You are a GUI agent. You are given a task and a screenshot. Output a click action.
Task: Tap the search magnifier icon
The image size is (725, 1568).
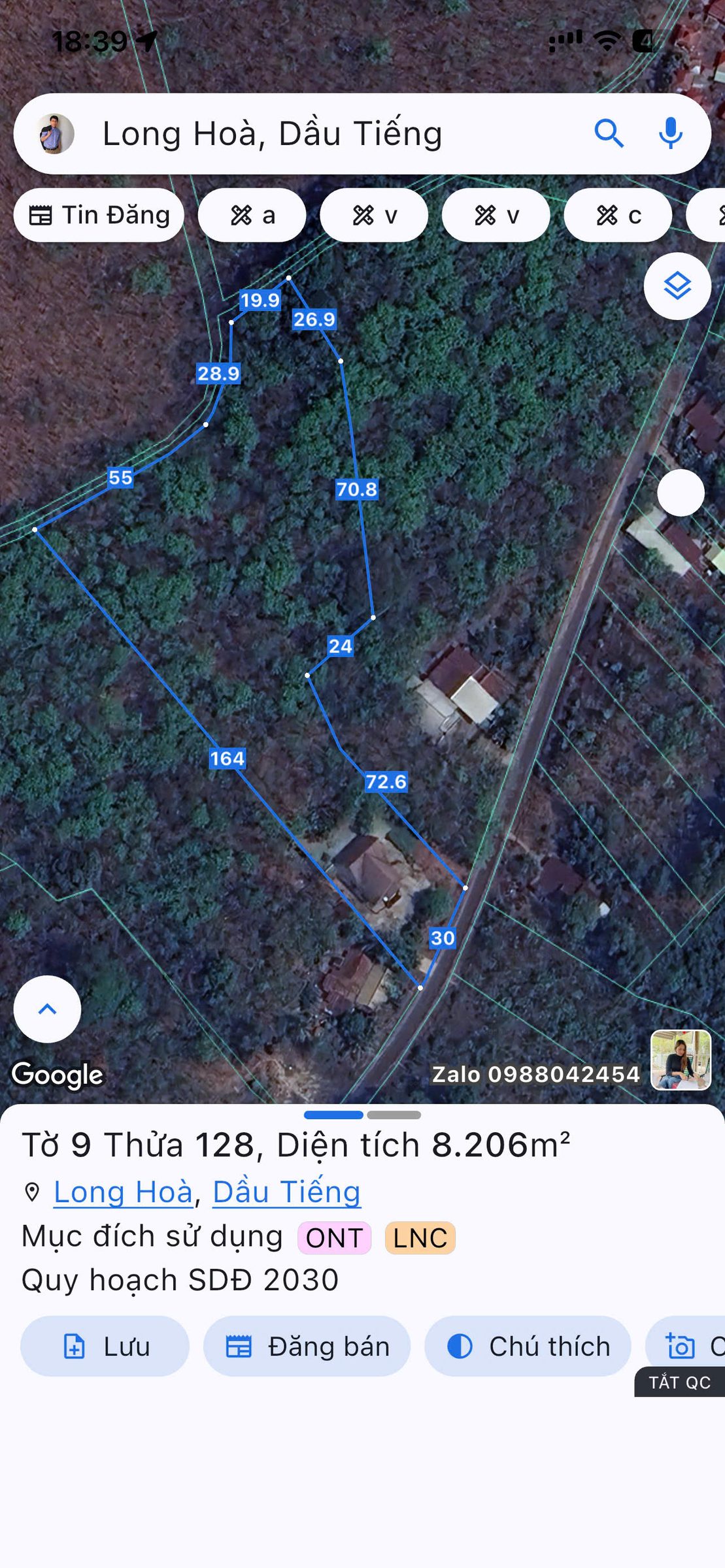609,134
